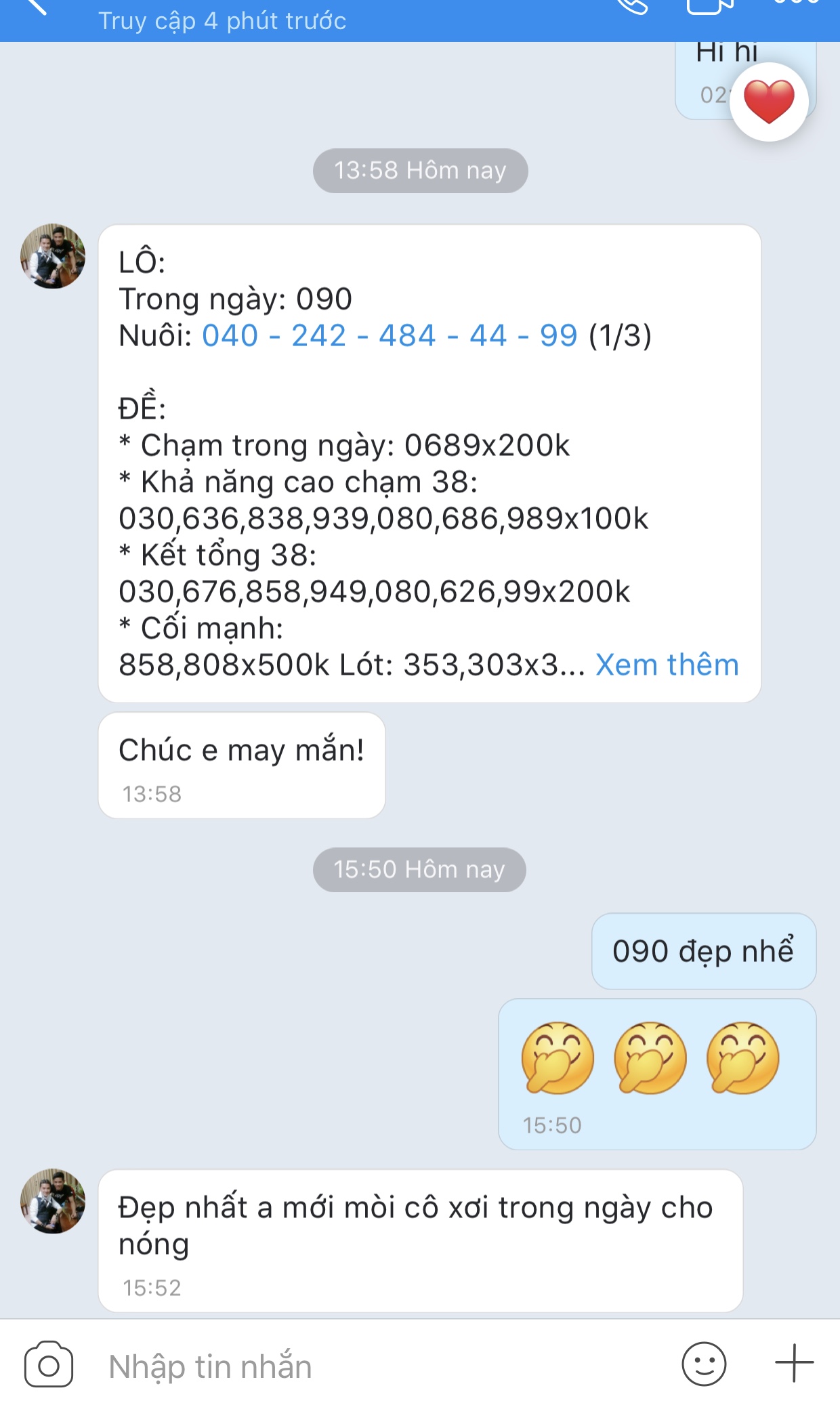Viewport: 840px width, 1405px height.
Task: Start a voice call from the header
Action: 631,5
